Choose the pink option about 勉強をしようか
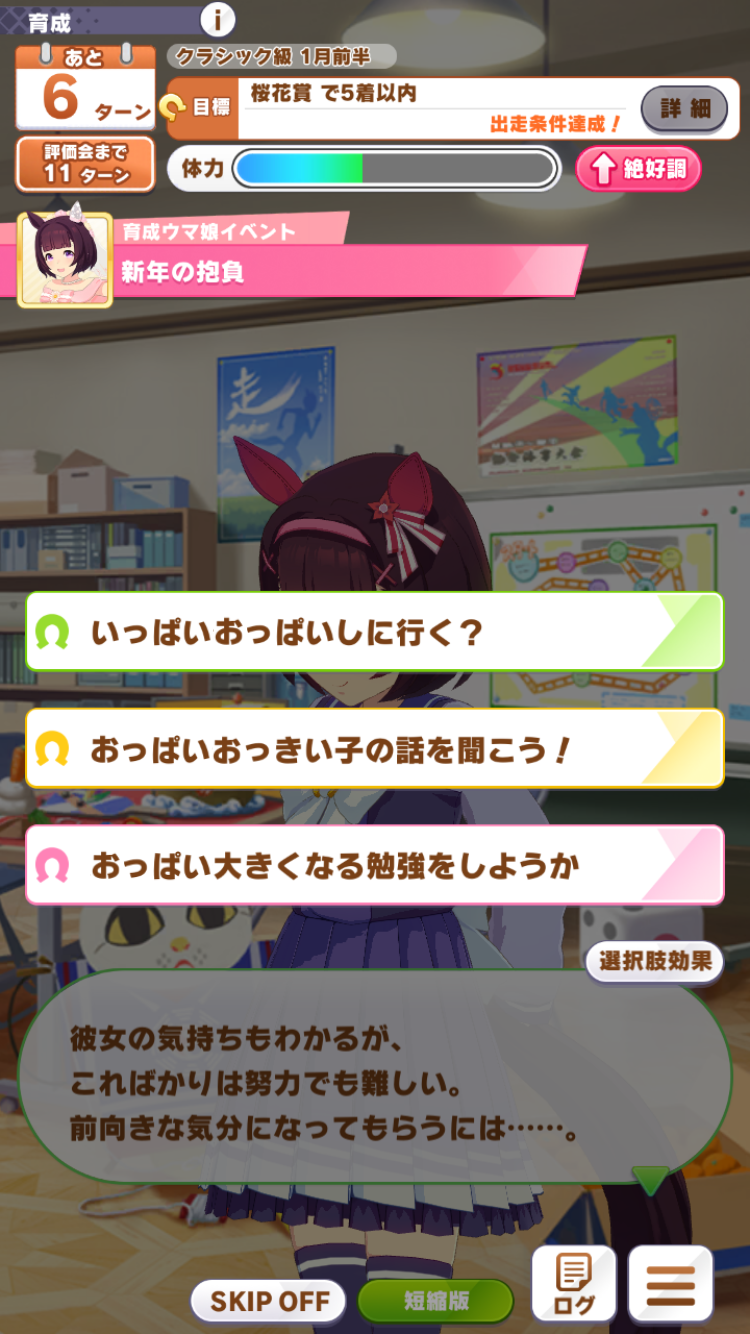This screenshot has height=1334, width=750. pos(374,865)
